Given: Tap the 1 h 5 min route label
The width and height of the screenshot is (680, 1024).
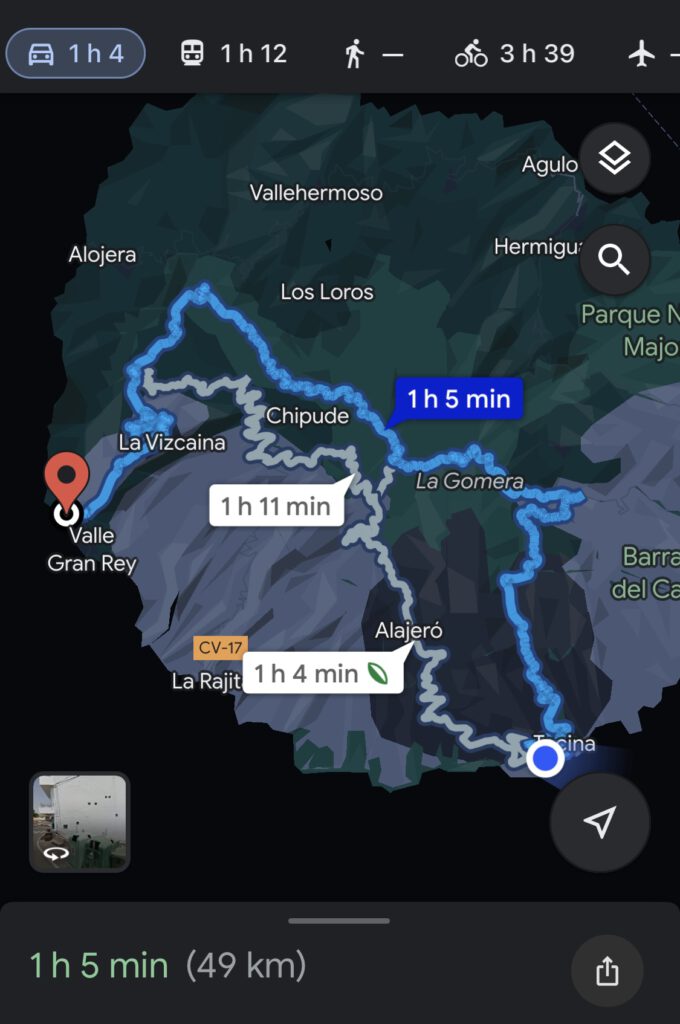Looking at the screenshot, I should [458, 399].
